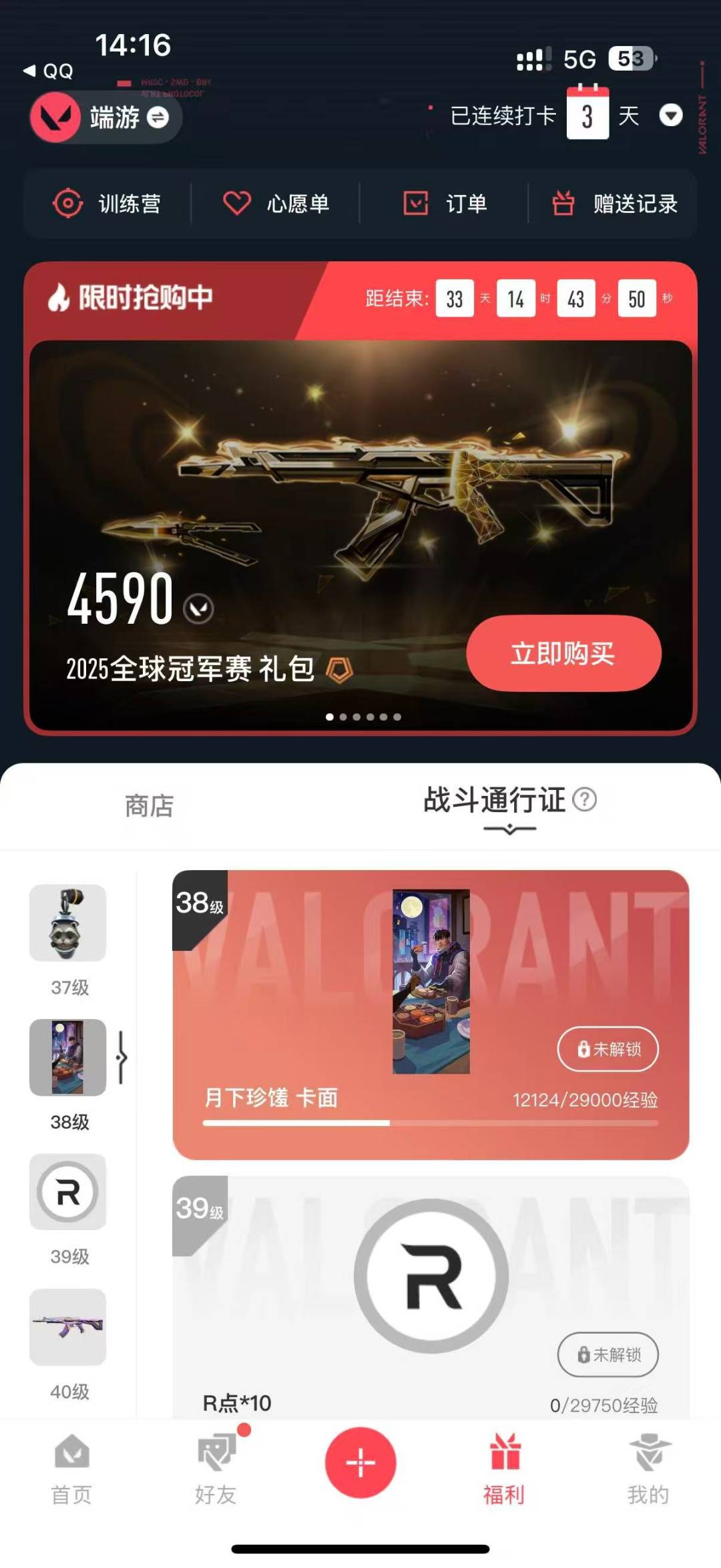Switch to the 商店 tab
Image resolution: width=721 pixels, height=1568 pixels.
click(x=149, y=806)
